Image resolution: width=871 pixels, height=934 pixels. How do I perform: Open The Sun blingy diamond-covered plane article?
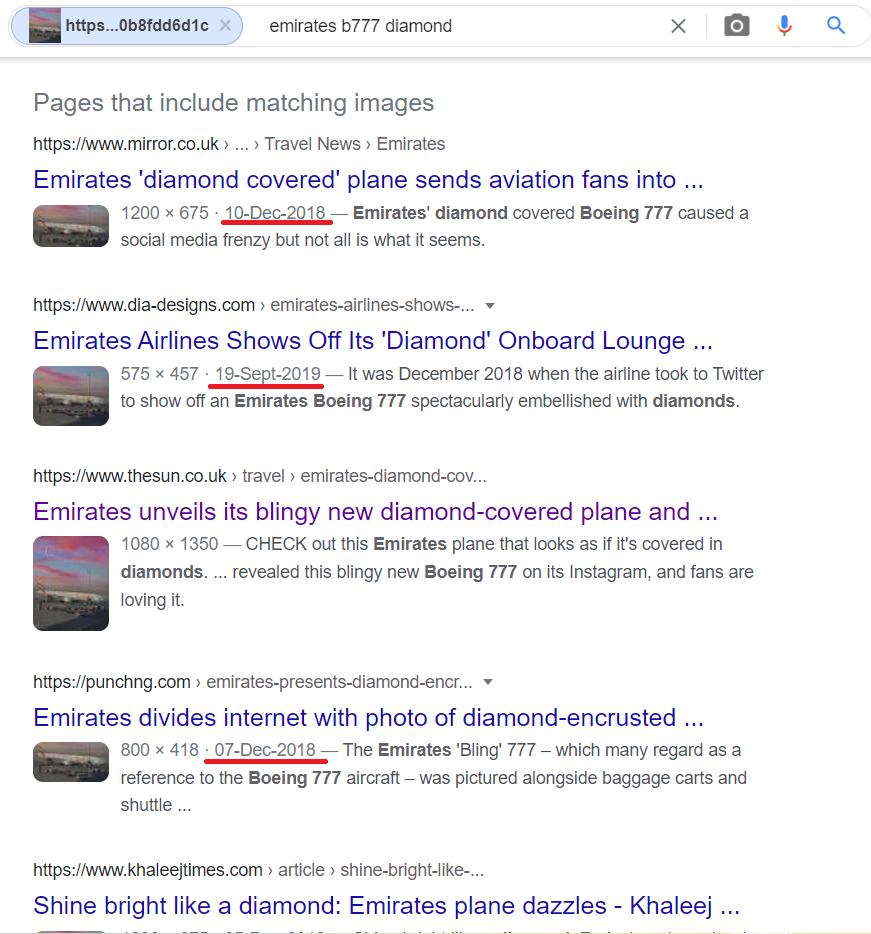(x=375, y=512)
